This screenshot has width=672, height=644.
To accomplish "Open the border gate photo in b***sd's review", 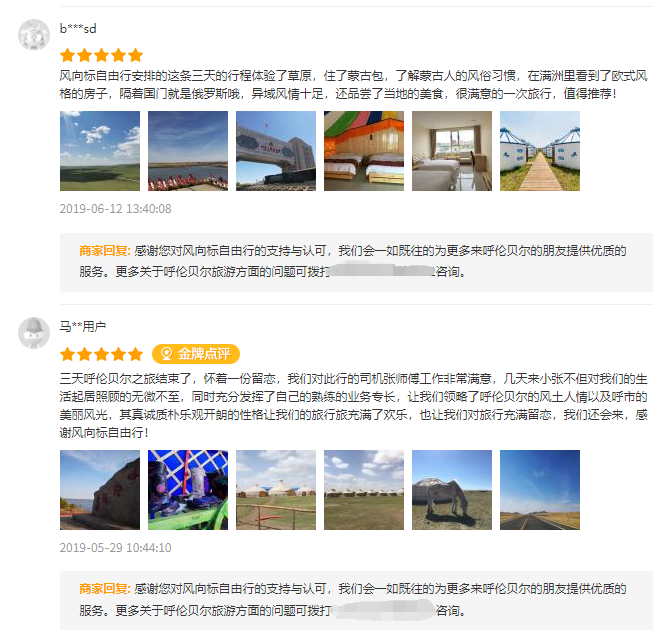I will [276, 150].
